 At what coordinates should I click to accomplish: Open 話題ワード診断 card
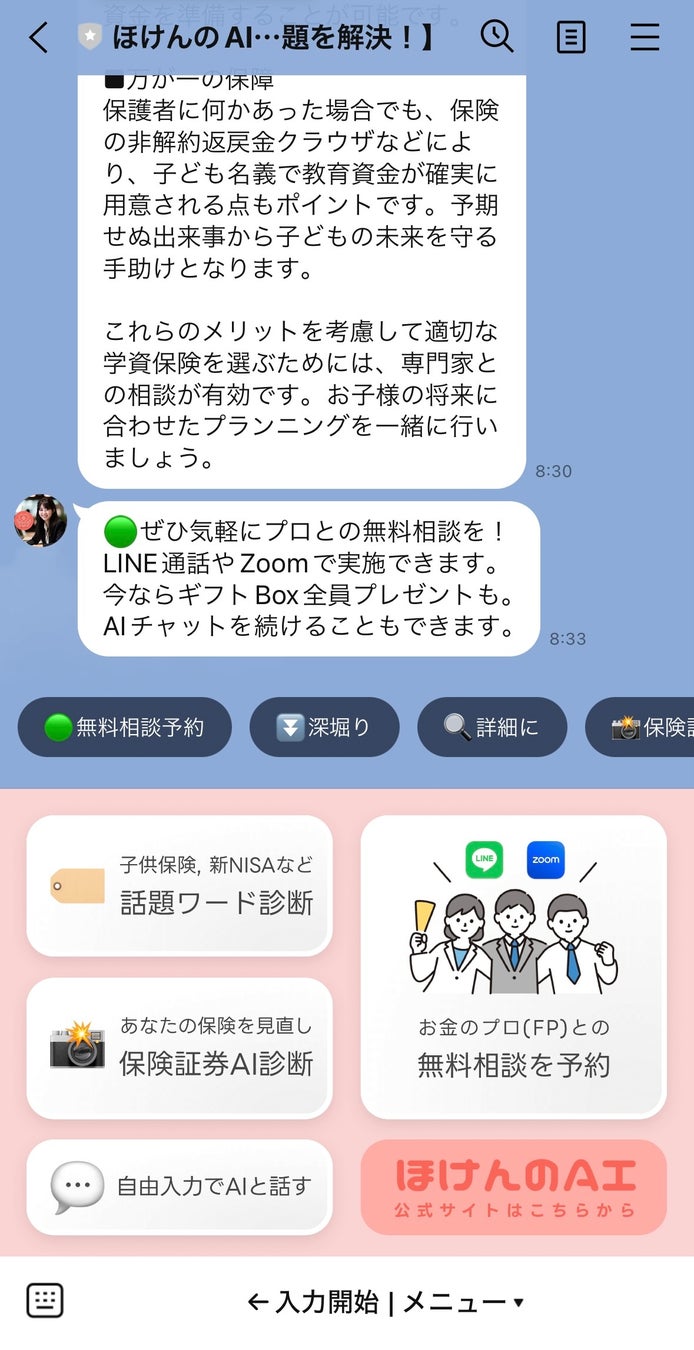(x=179, y=886)
